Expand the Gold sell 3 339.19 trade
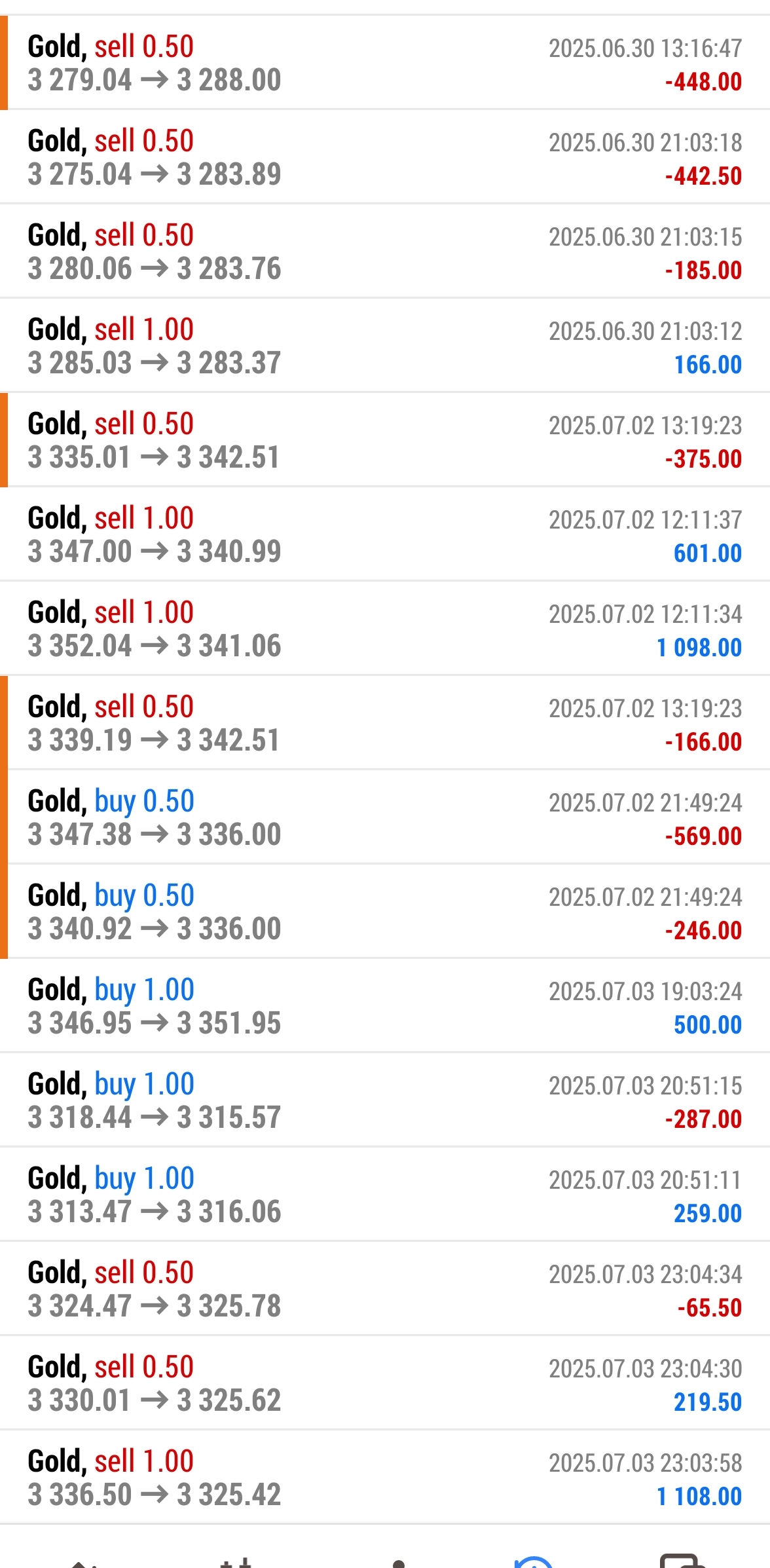 [x=385, y=723]
